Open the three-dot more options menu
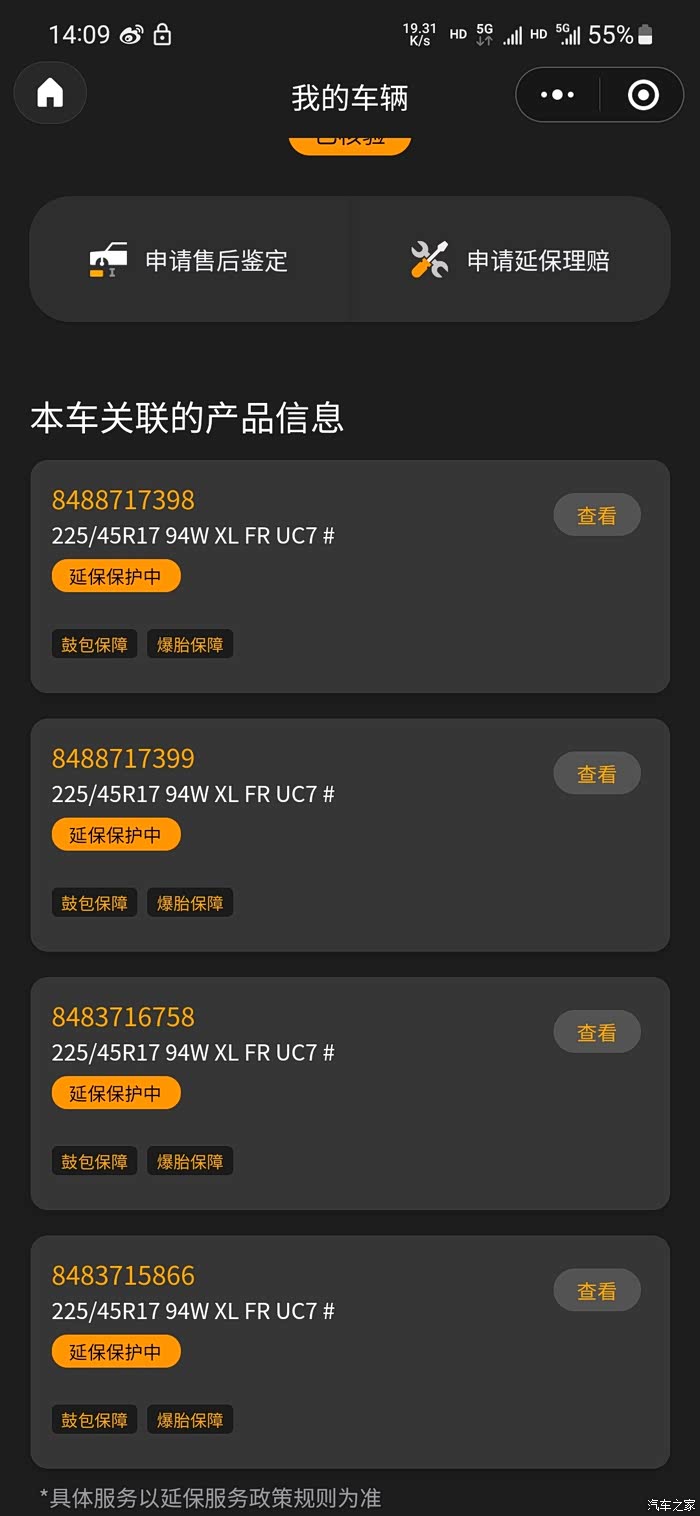 (x=557, y=95)
